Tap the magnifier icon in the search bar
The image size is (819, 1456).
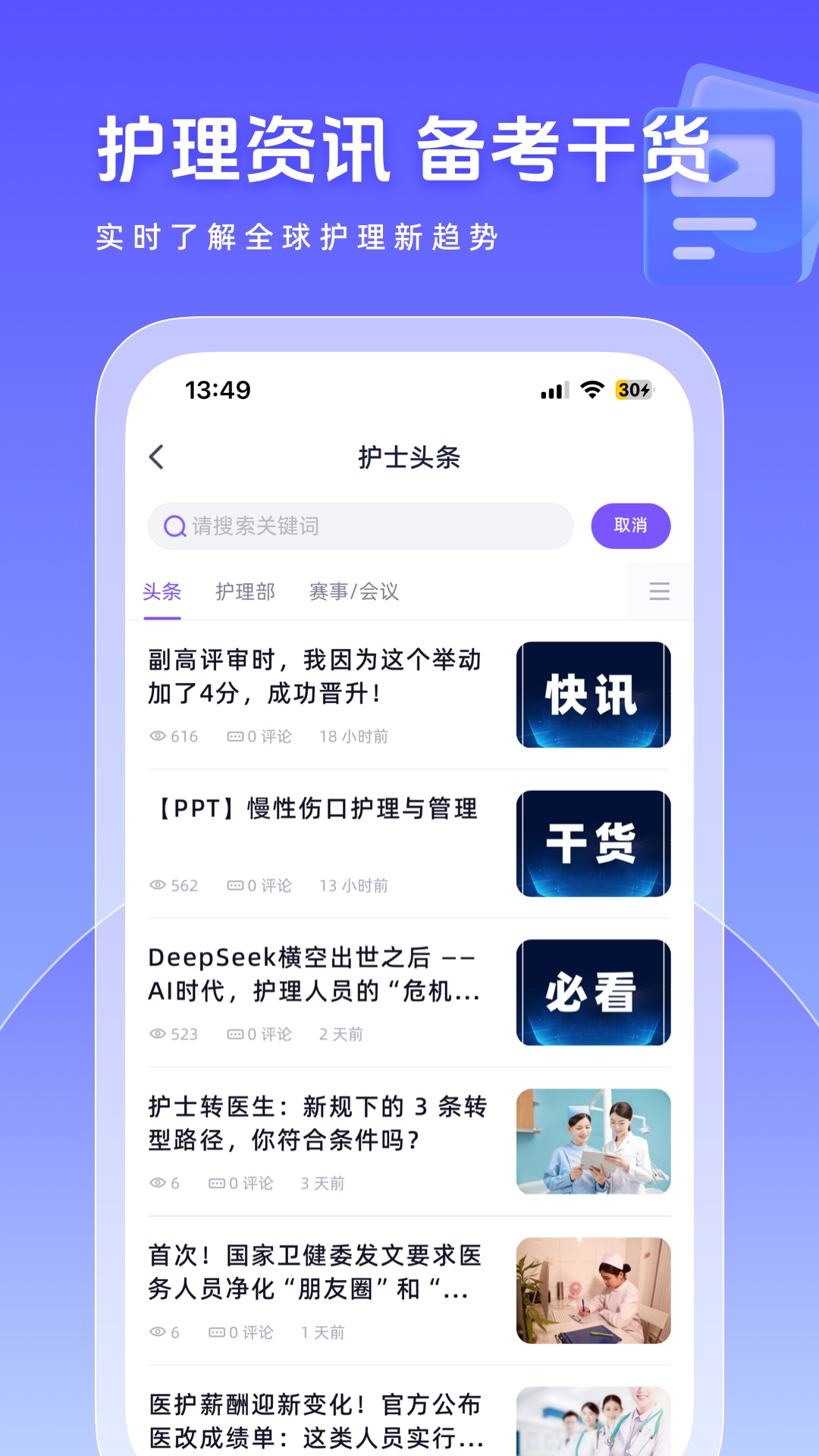coord(175,525)
